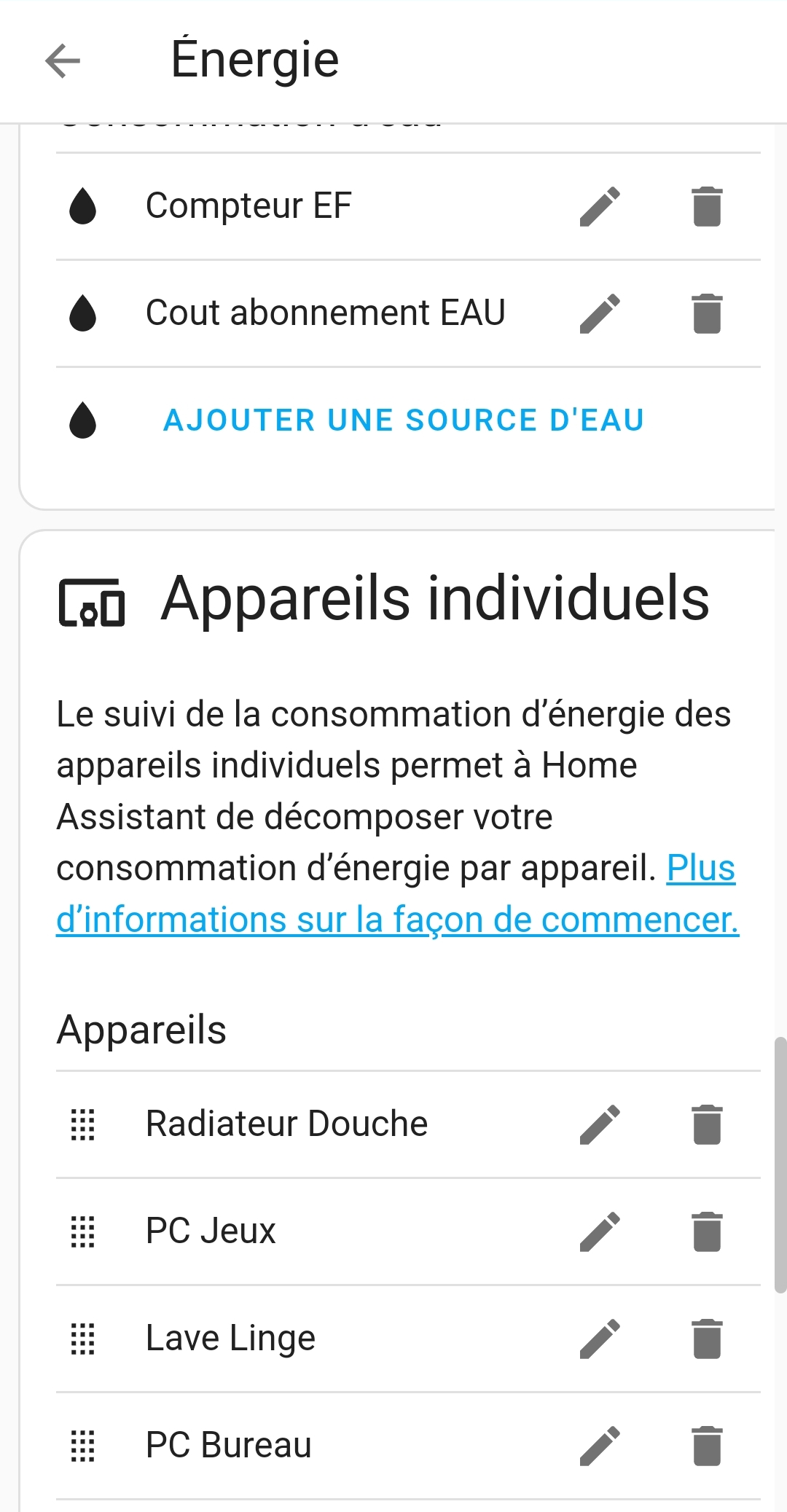The height and width of the screenshot is (1512, 787).
Task: Delete the PC Bureau device
Action: 707,1446
